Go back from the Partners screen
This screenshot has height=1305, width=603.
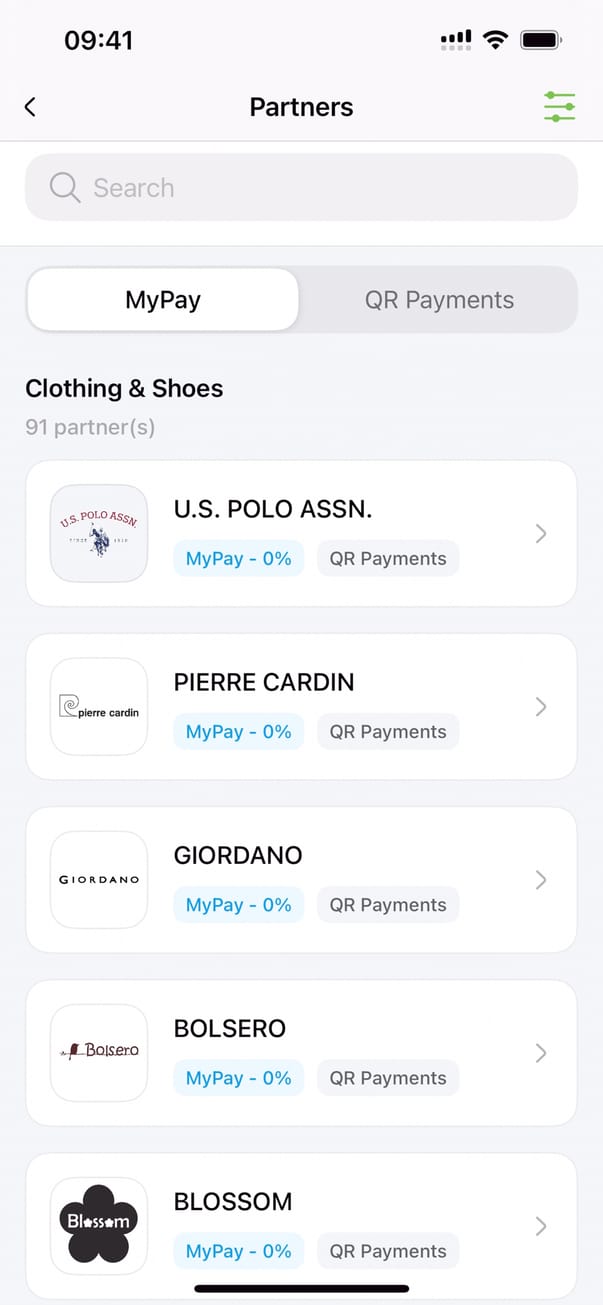(30, 107)
